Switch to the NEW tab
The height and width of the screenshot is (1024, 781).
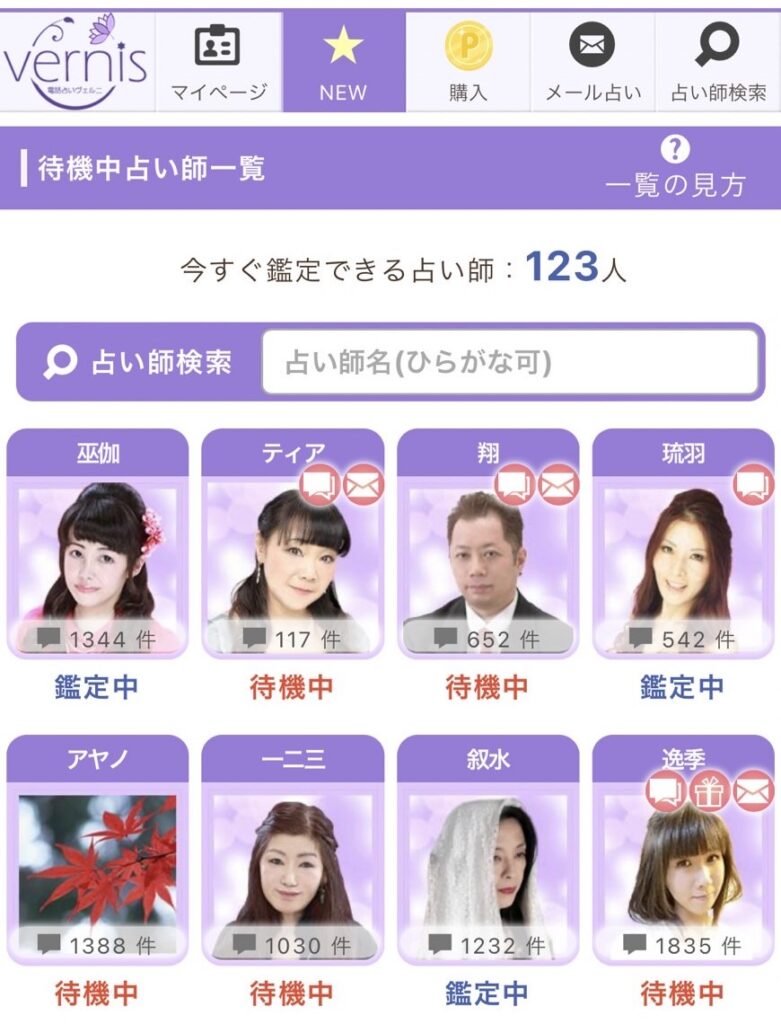click(343, 60)
